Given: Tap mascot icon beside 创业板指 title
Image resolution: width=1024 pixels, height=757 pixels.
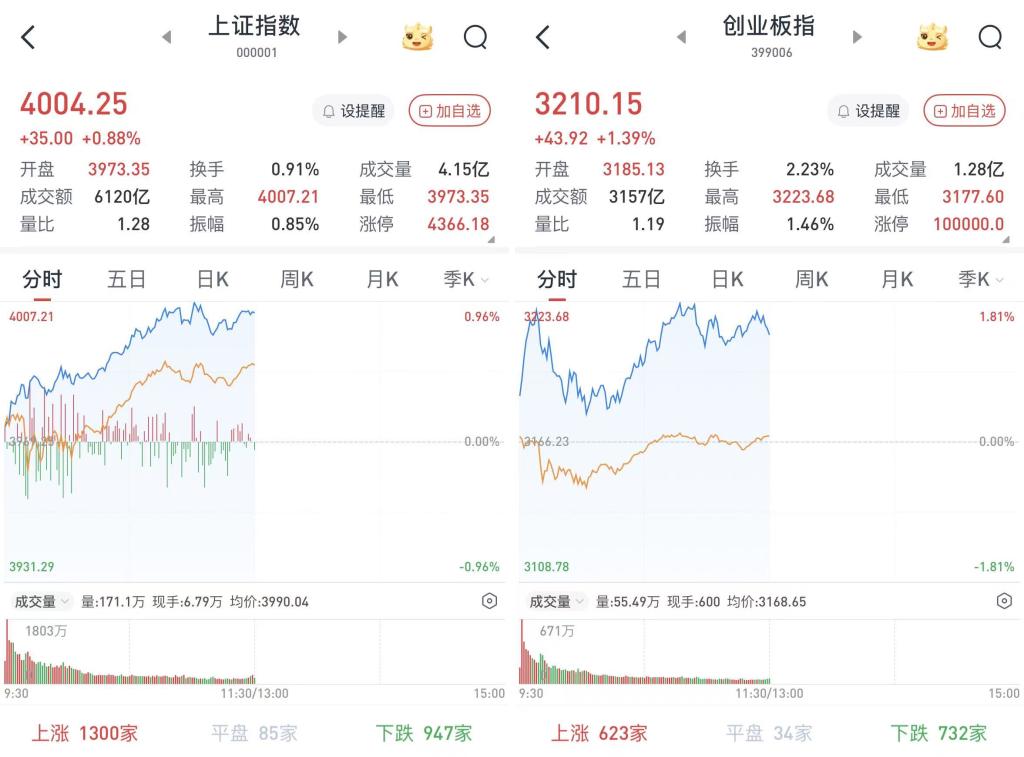Looking at the screenshot, I should (932, 38).
